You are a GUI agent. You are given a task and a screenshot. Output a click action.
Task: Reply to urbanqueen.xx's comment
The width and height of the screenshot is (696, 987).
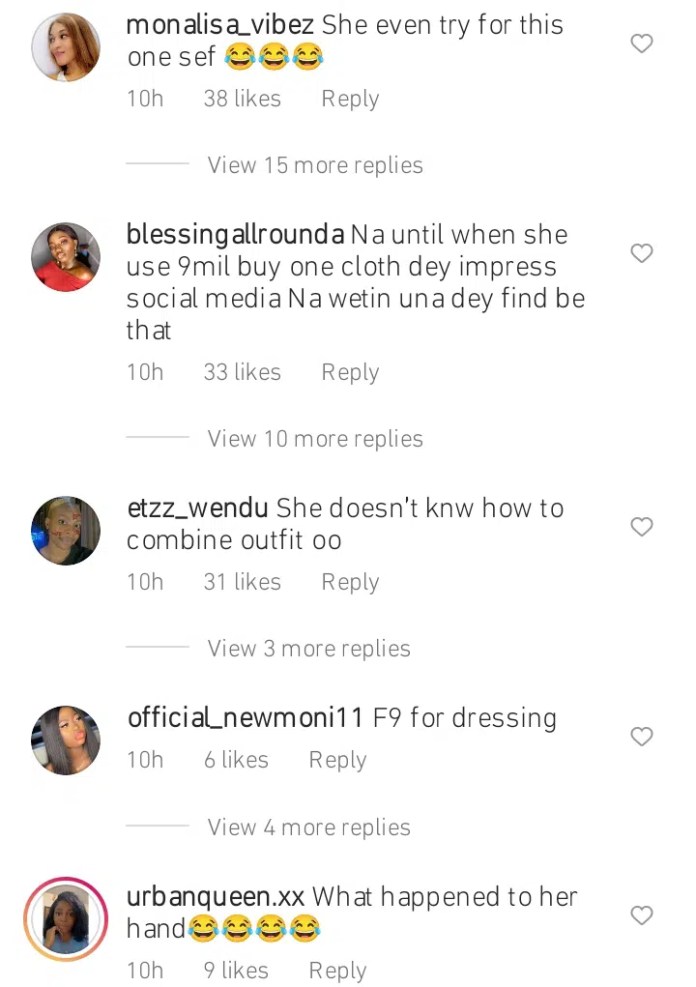point(337,970)
